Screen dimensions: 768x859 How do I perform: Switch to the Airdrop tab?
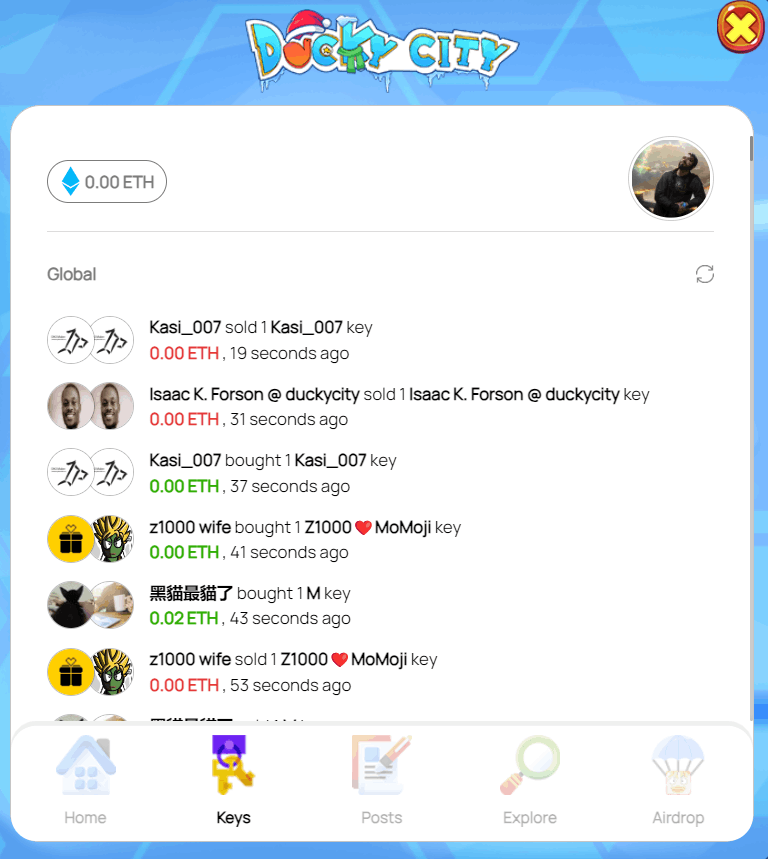(x=678, y=780)
